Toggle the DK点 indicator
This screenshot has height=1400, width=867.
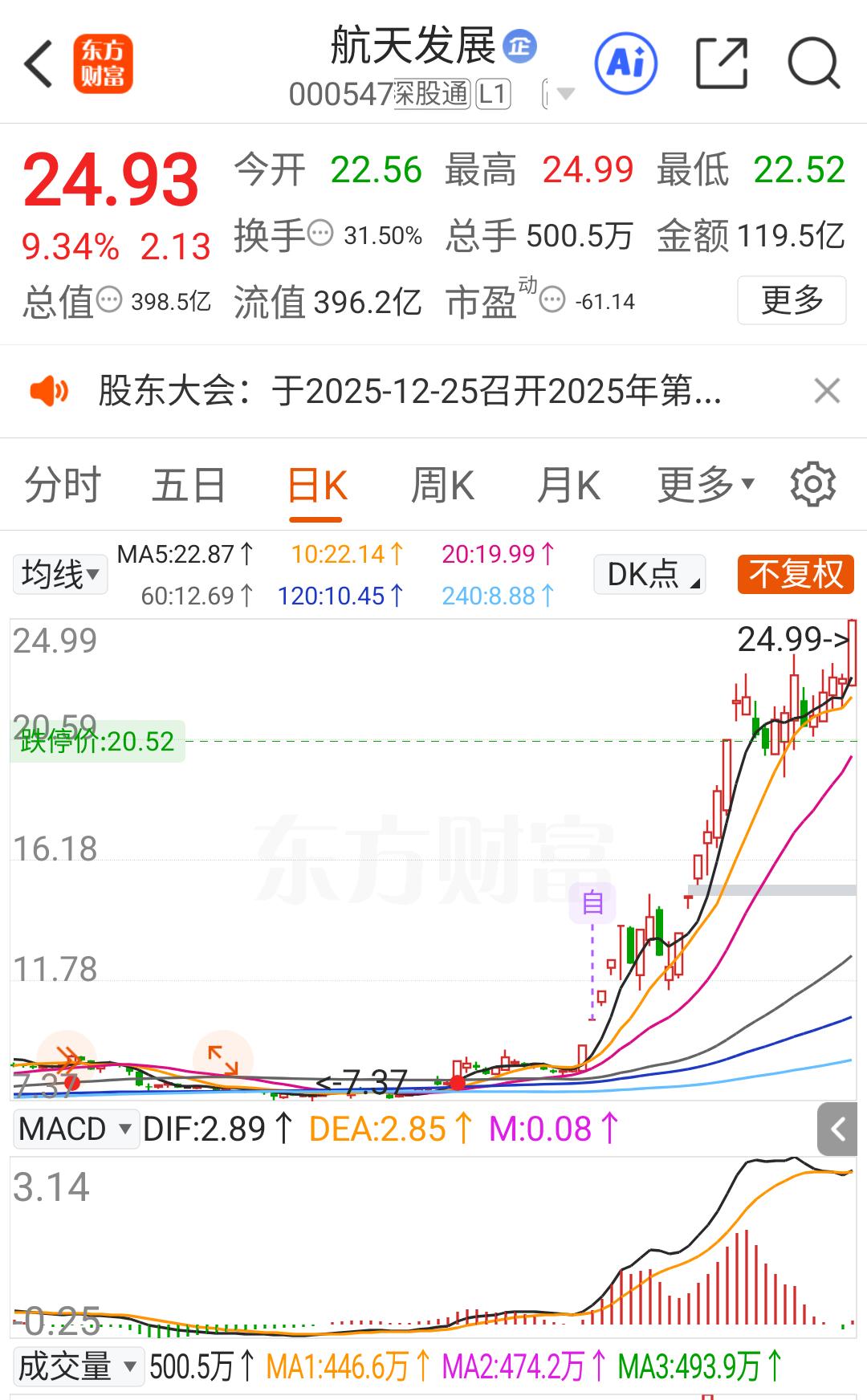point(649,574)
